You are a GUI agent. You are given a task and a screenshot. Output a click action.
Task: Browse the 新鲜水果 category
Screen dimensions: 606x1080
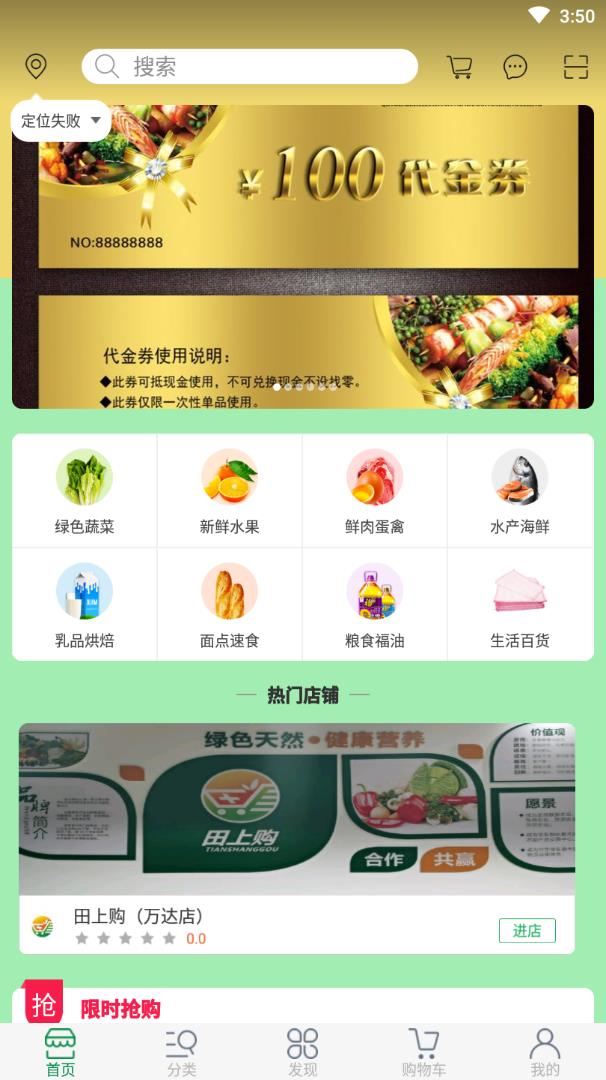tap(229, 491)
